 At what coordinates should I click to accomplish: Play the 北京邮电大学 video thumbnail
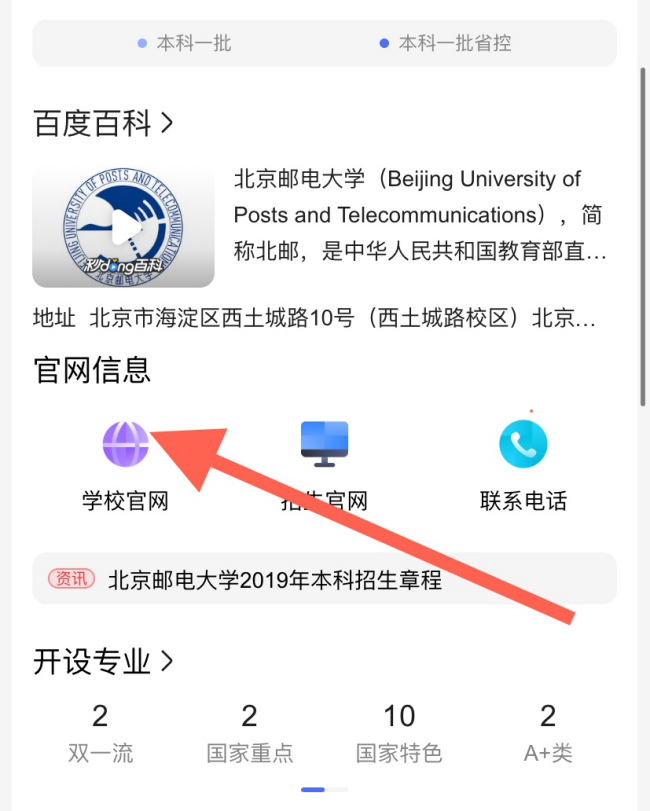coord(124,229)
